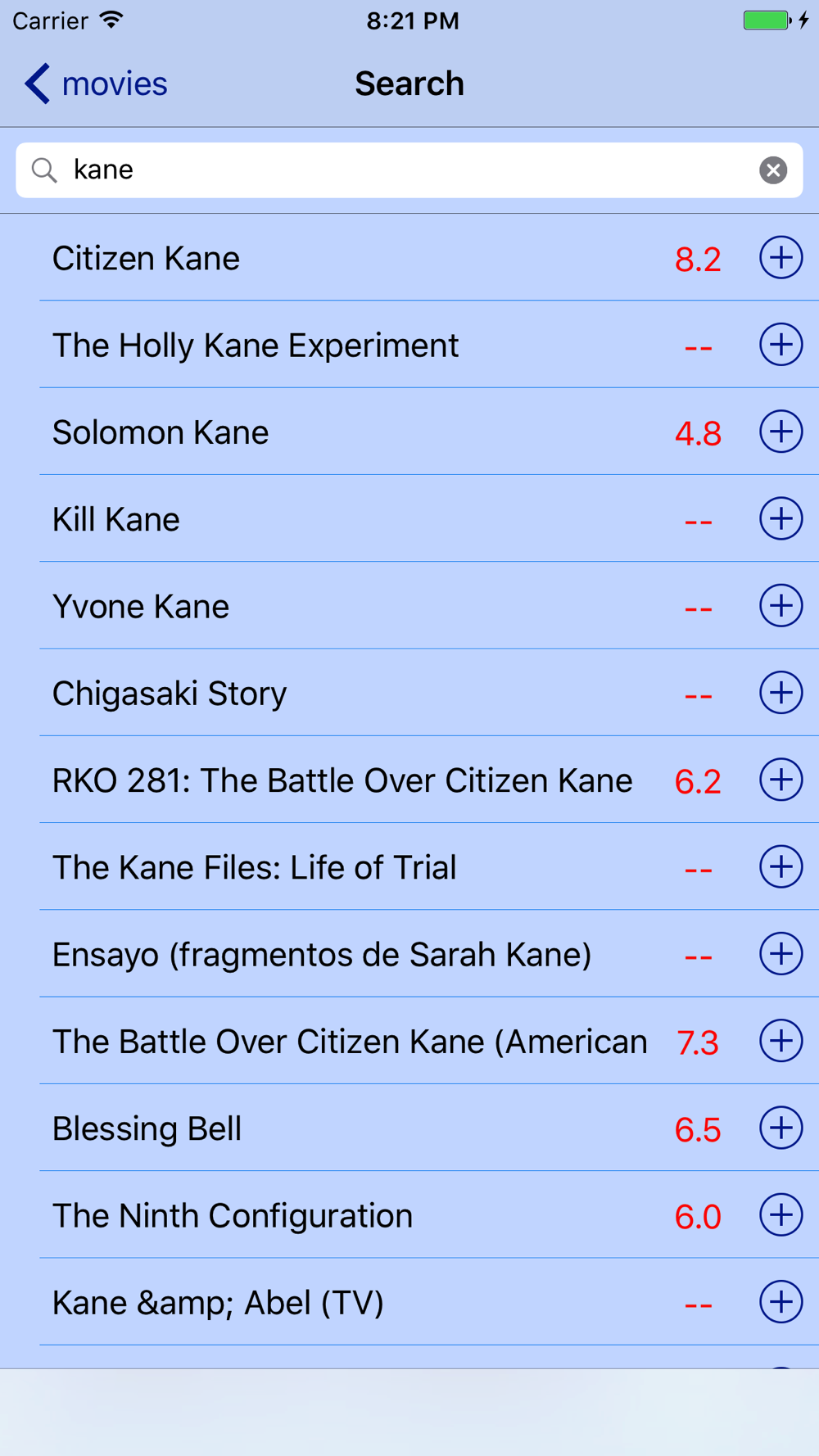This screenshot has height=1456, width=819.
Task: Open Kane & Abel (TV) result
Action: [x=409, y=1302]
